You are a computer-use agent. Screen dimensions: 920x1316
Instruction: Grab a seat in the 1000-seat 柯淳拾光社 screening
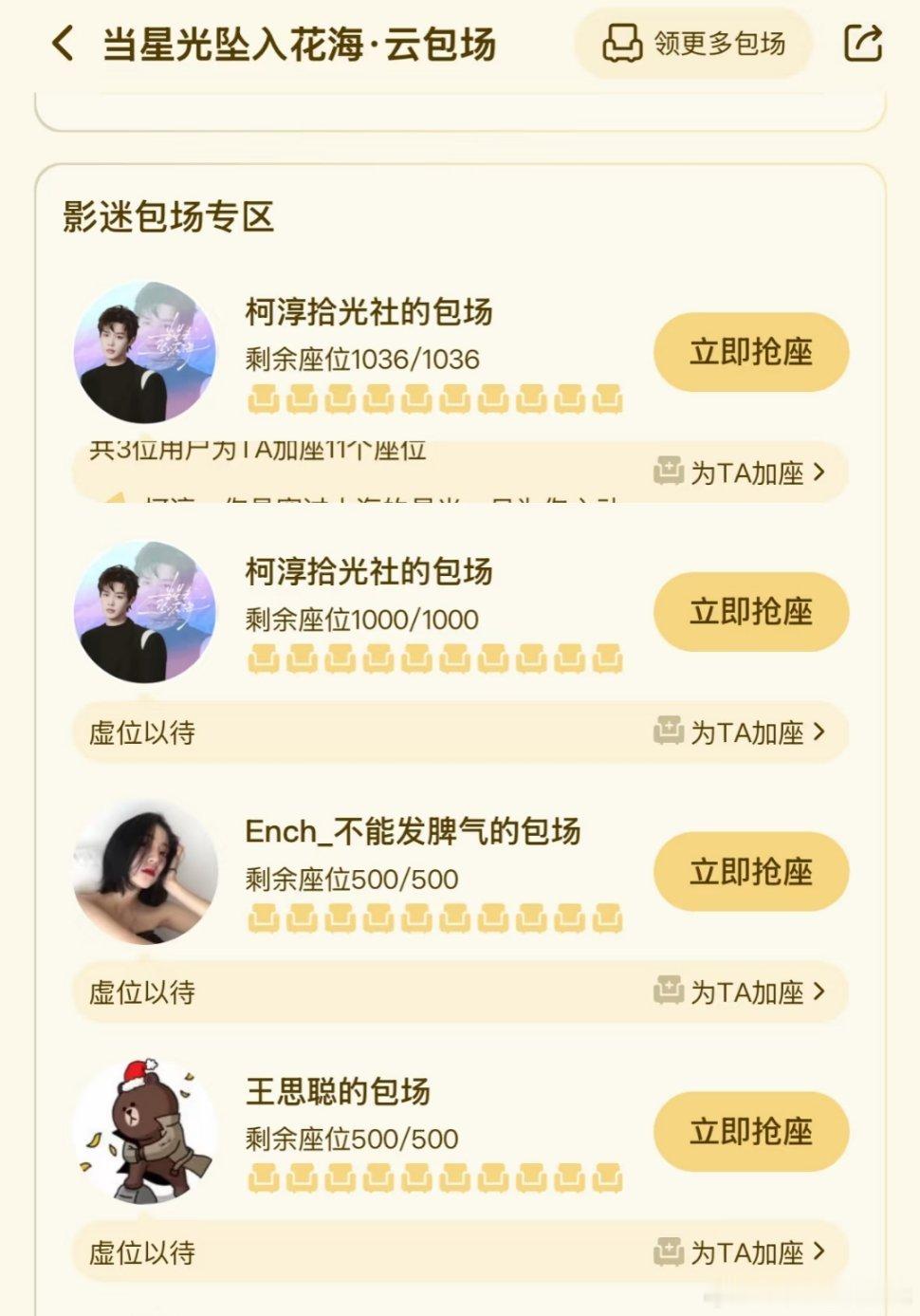pos(750,612)
